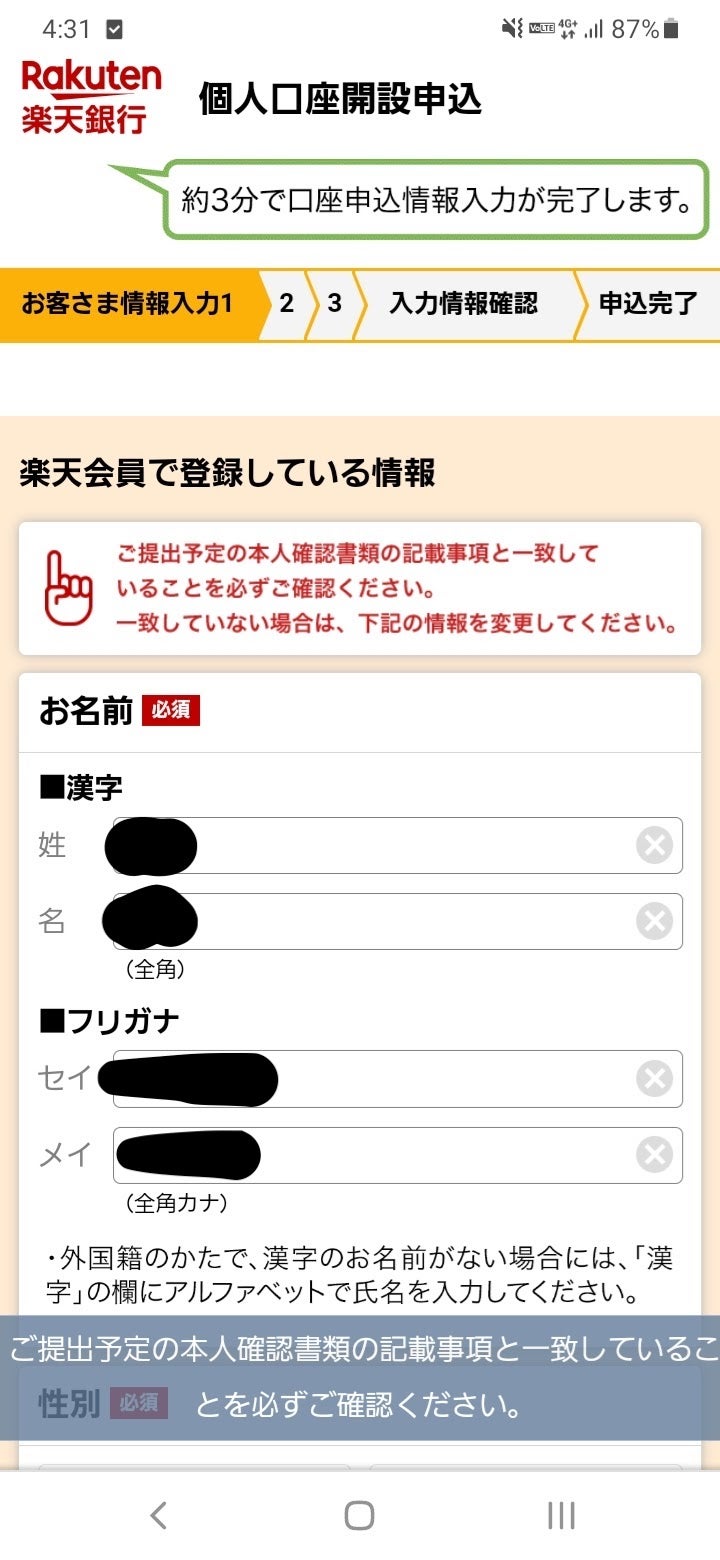Clear the メイ furigana field
Screen dimensions: 720x1560
(x=654, y=1155)
